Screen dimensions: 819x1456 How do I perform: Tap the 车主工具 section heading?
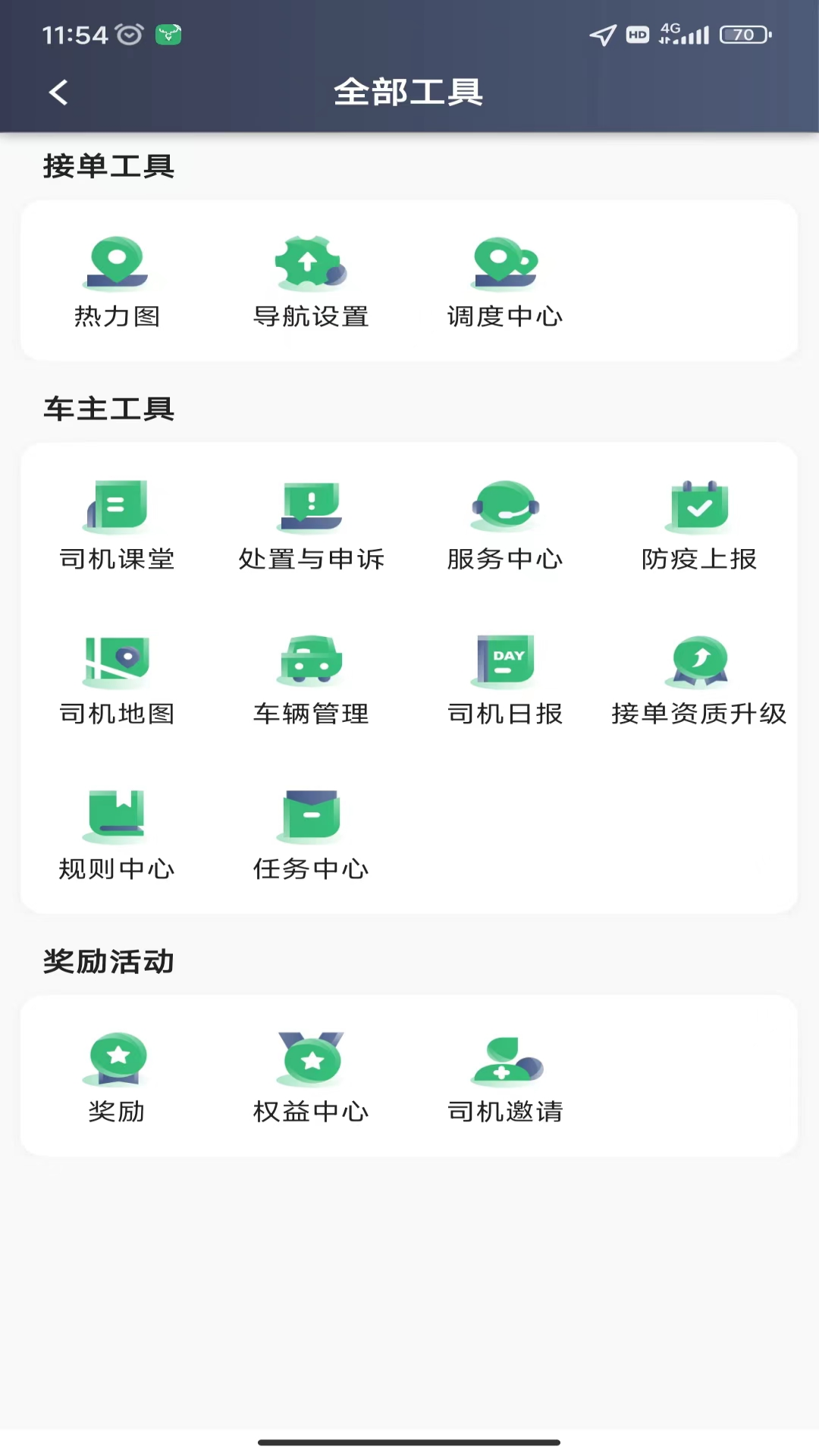[x=108, y=409]
